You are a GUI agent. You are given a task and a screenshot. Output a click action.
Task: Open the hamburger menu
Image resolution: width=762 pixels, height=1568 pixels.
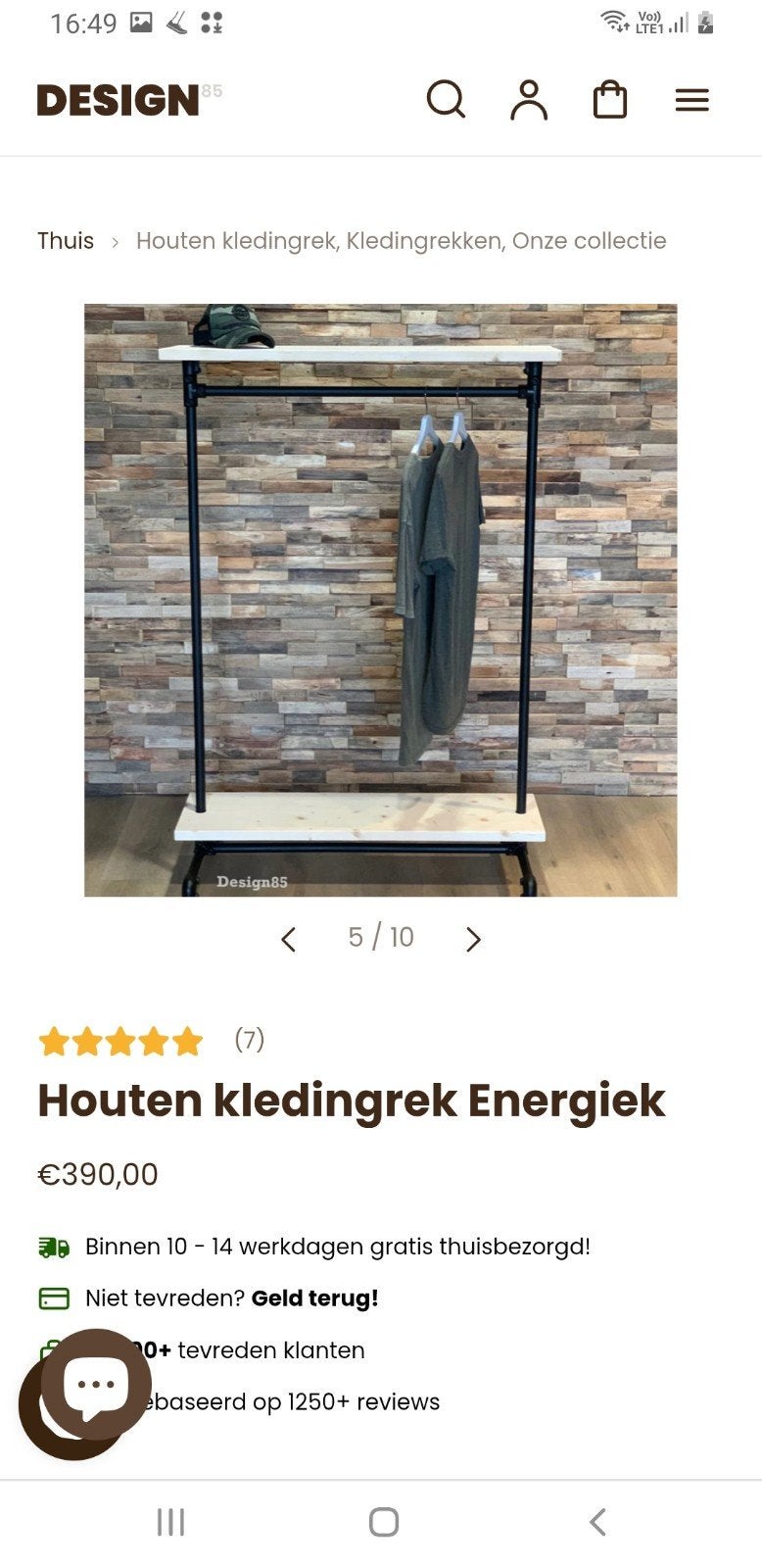(691, 100)
